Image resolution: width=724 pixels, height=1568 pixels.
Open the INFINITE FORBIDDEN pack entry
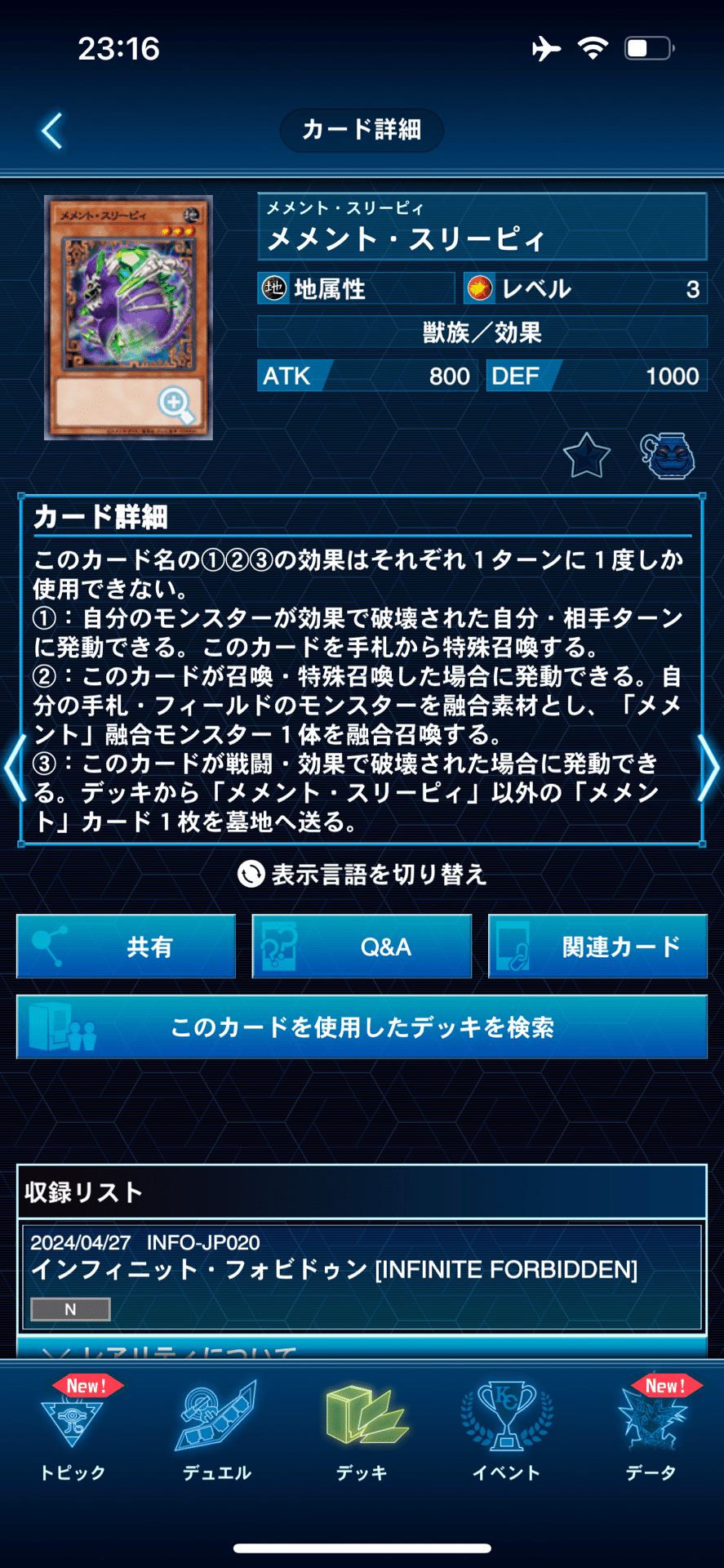(362, 1276)
